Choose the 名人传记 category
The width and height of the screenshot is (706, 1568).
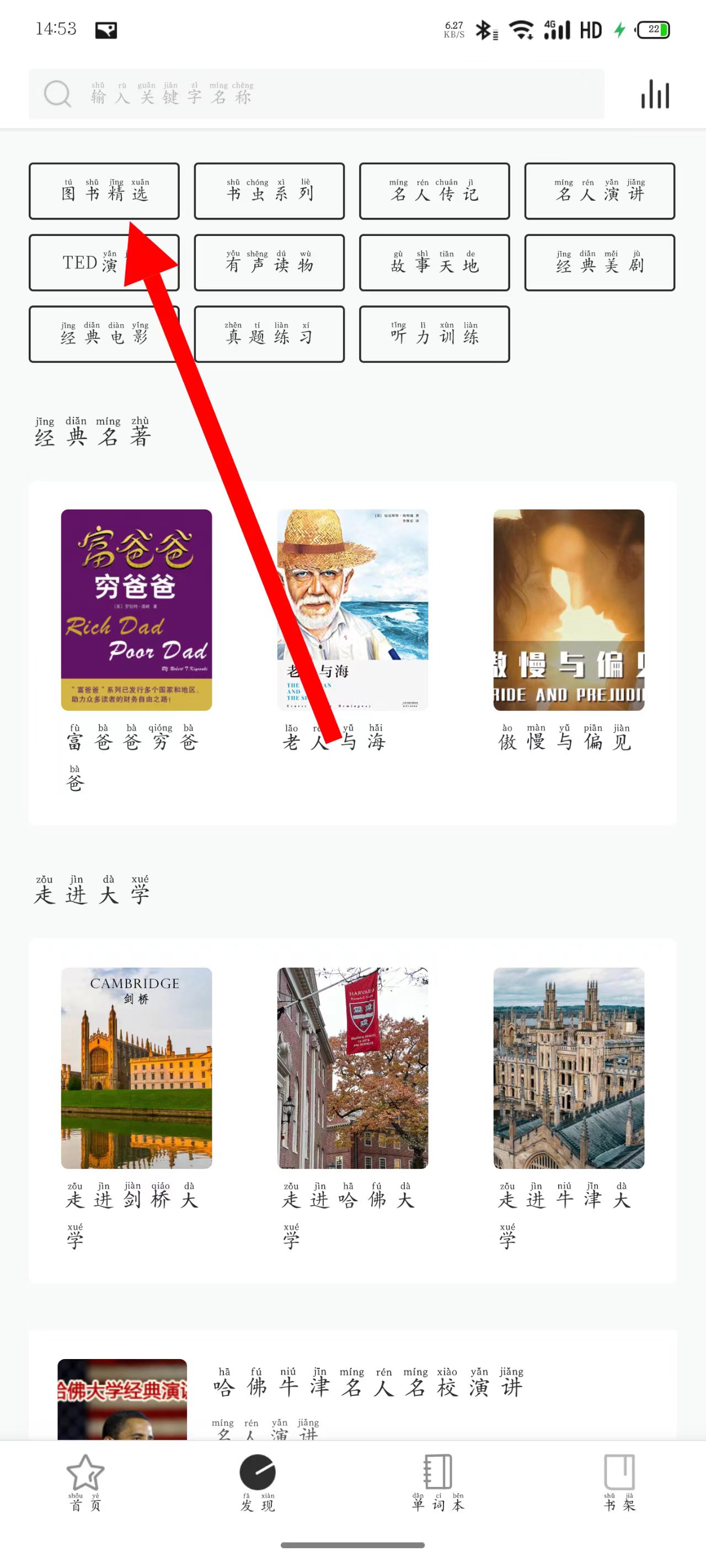[434, 191]
